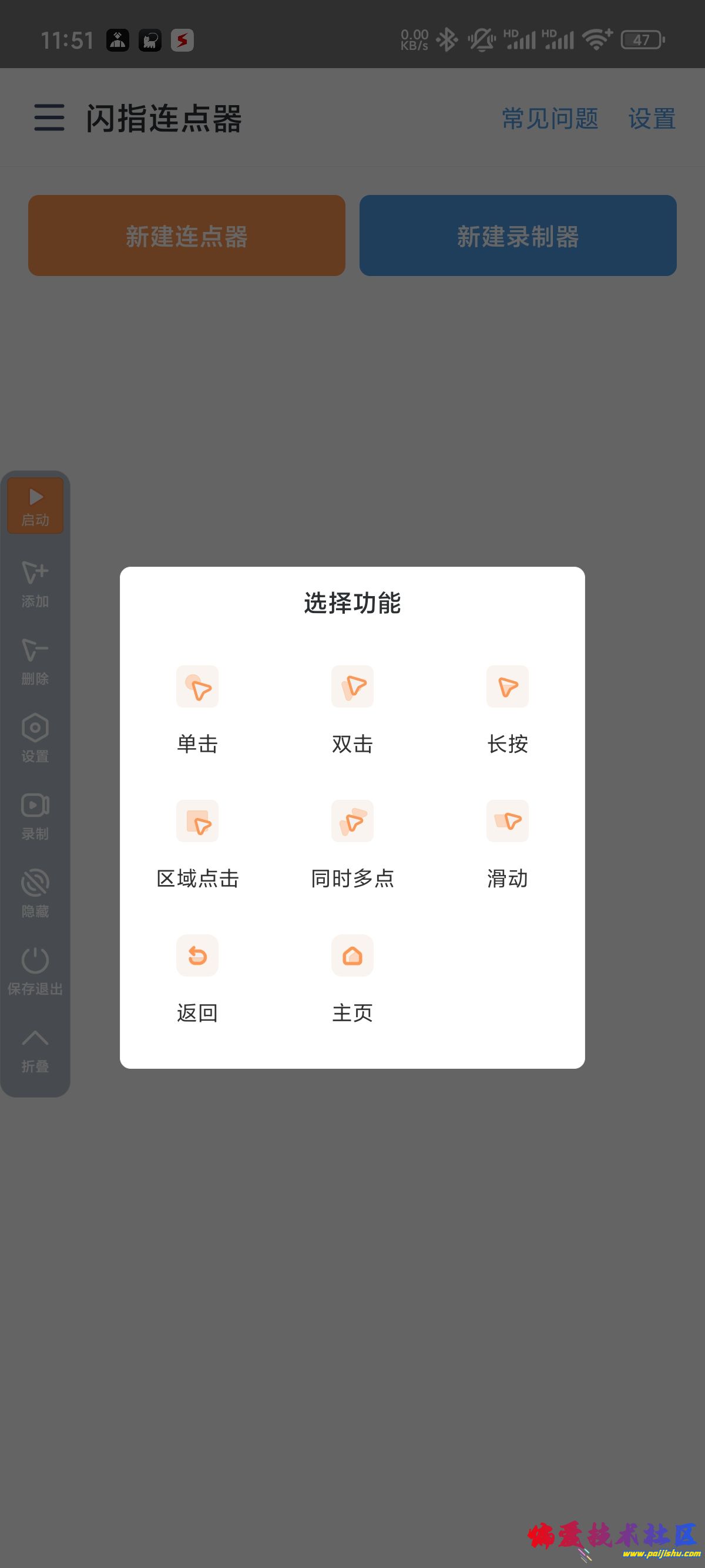Tap 启动 in the floating toolbar
Screen dimensions: 705x1568
pos(35,506)
